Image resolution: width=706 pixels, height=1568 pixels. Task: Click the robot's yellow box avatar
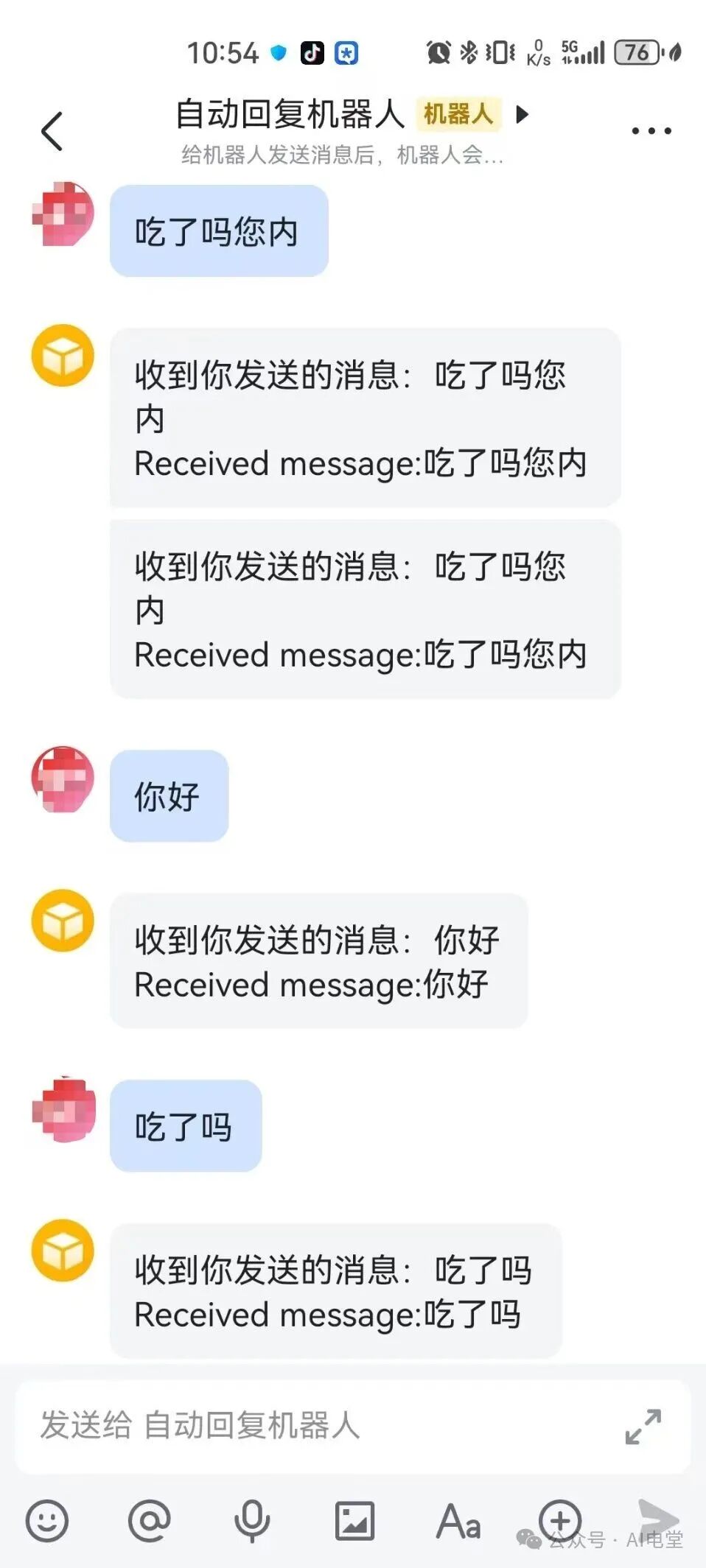63,356
